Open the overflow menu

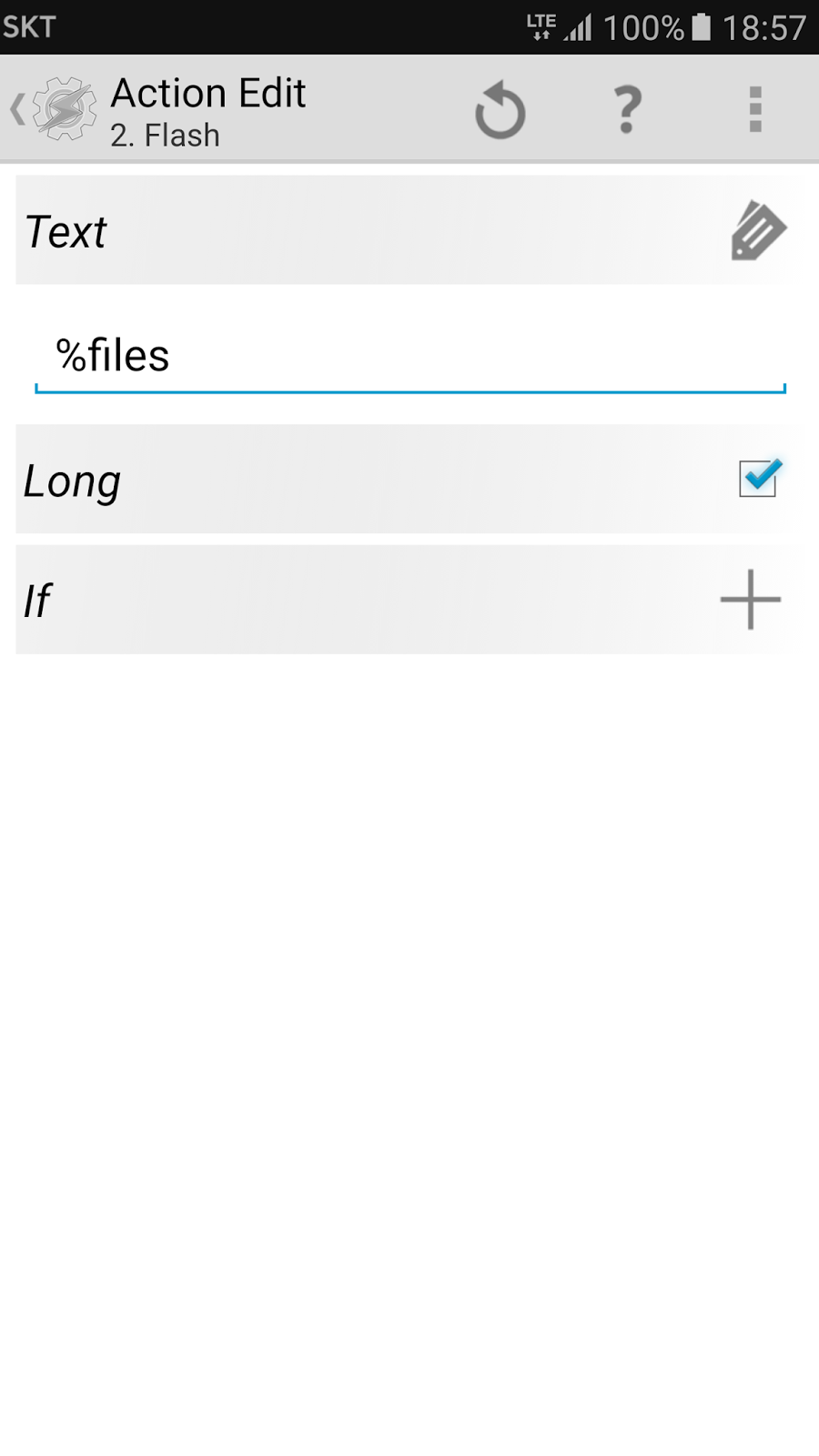point(754,110)
